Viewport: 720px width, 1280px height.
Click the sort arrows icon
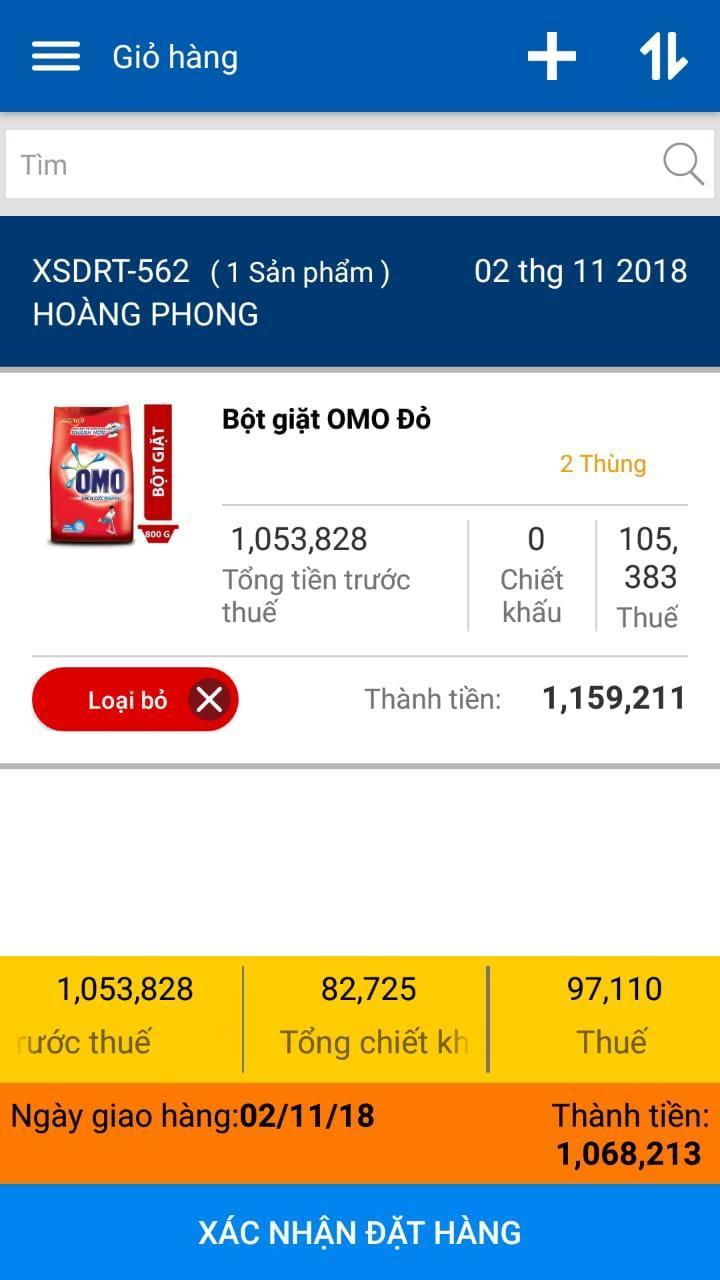click(663, 57)
